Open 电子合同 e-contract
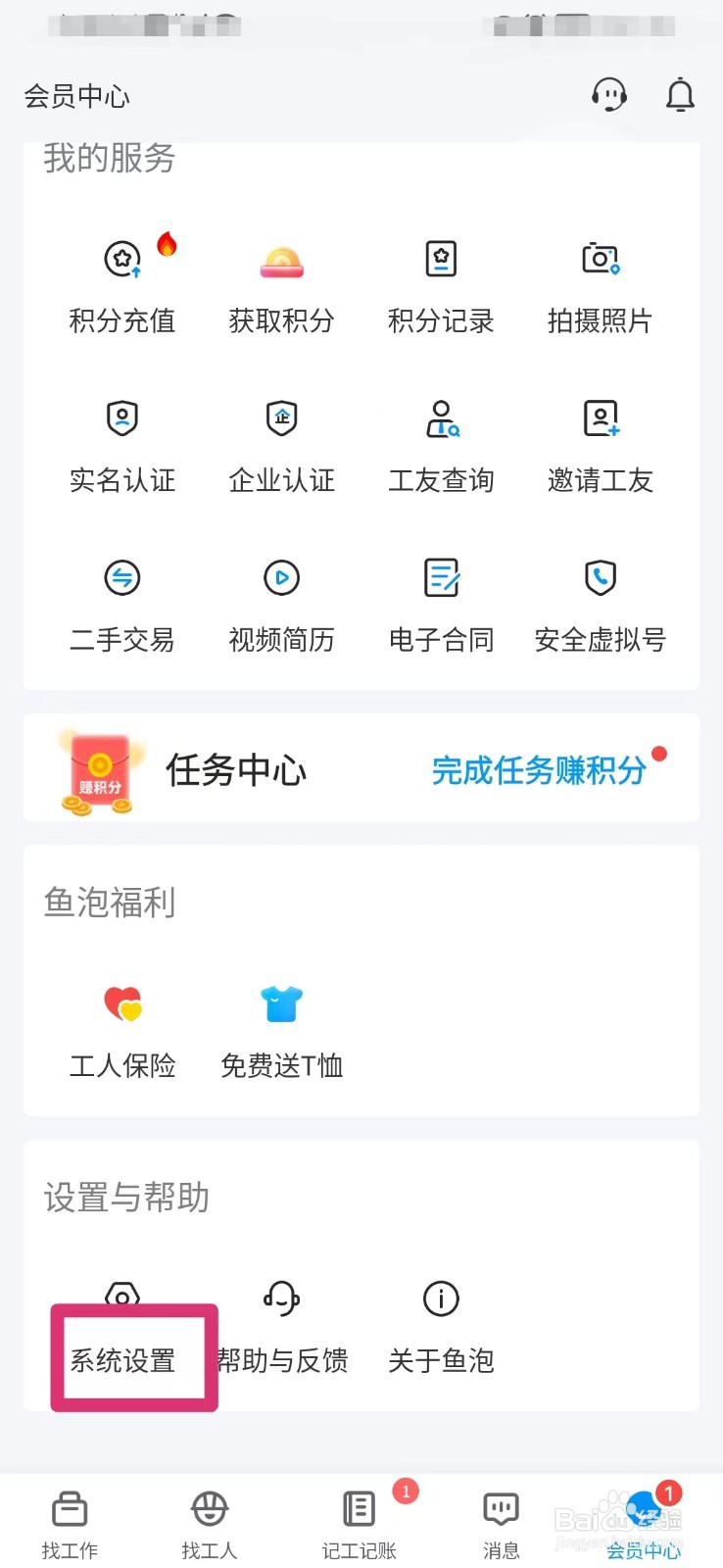Image resolution: width=723 pixels, height=1568 pixels. point(441,604)
